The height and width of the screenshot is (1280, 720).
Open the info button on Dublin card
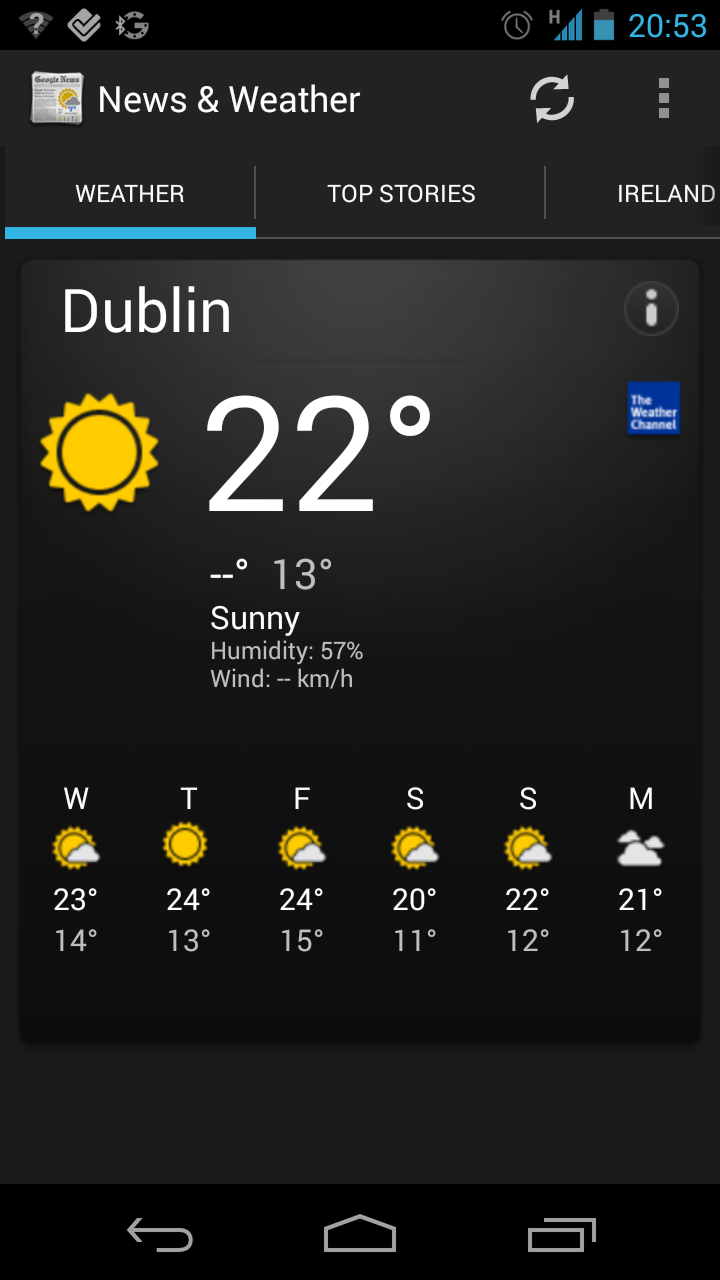651,309
